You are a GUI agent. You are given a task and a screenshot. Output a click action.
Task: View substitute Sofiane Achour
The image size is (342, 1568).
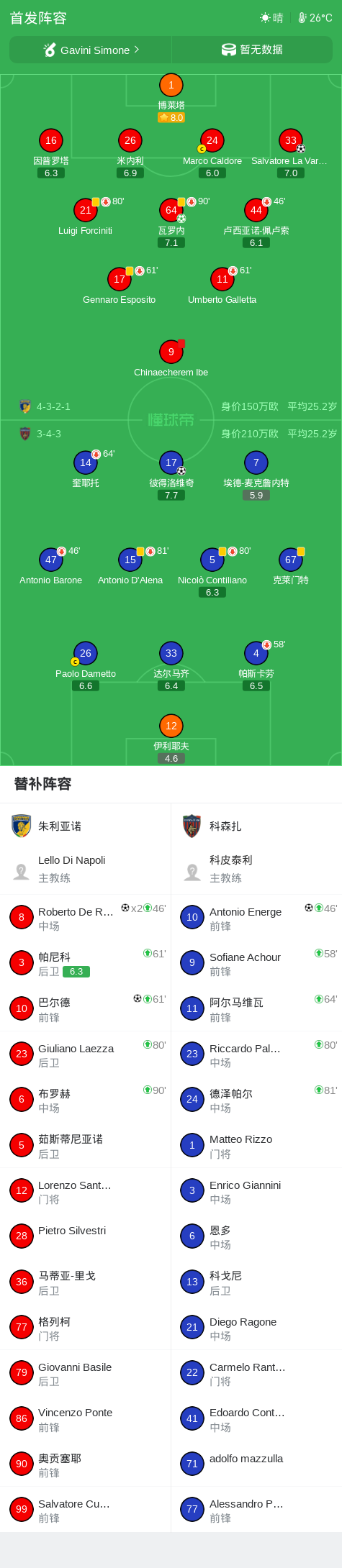pos(256,963)
